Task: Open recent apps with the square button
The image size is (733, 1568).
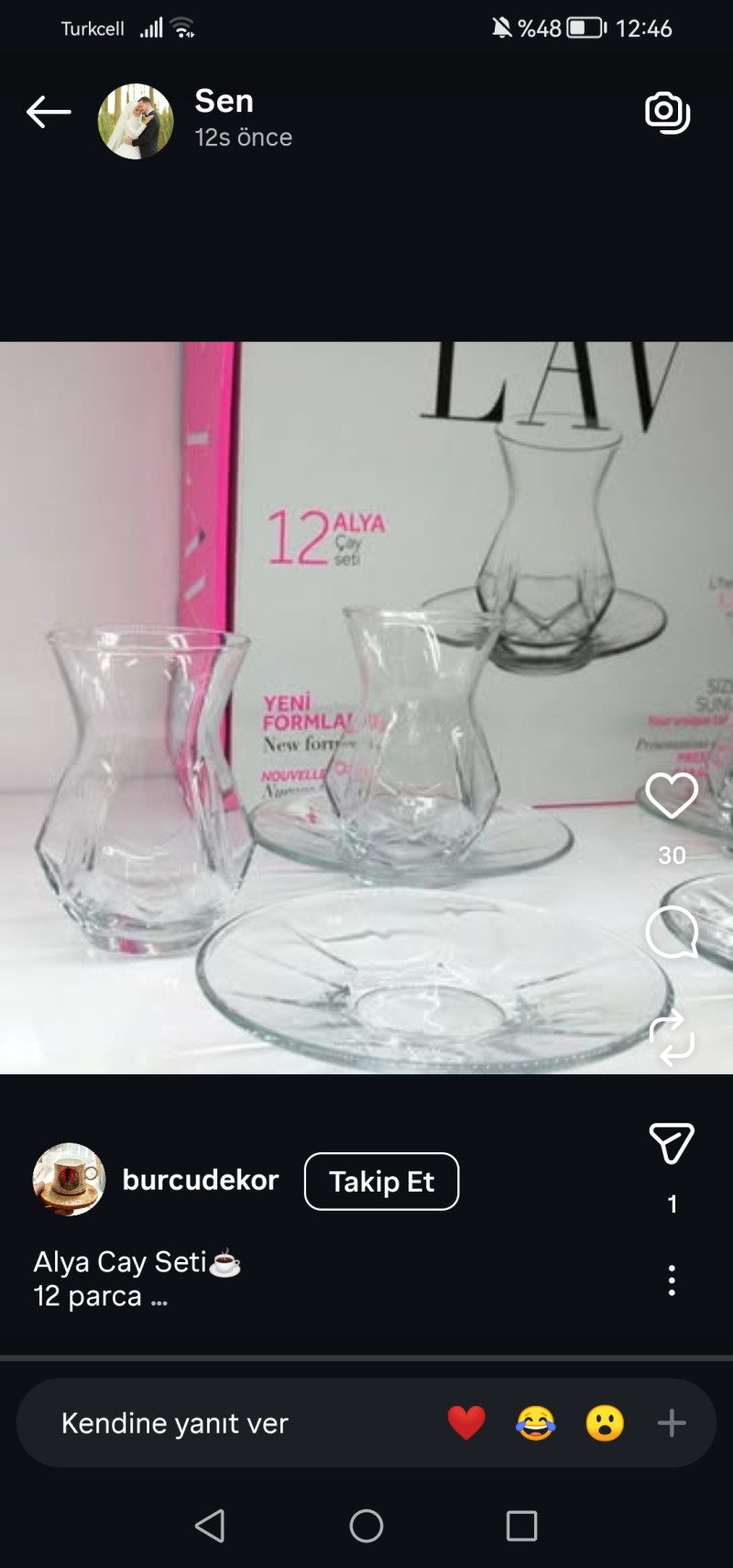Action: click(521, 1526)
